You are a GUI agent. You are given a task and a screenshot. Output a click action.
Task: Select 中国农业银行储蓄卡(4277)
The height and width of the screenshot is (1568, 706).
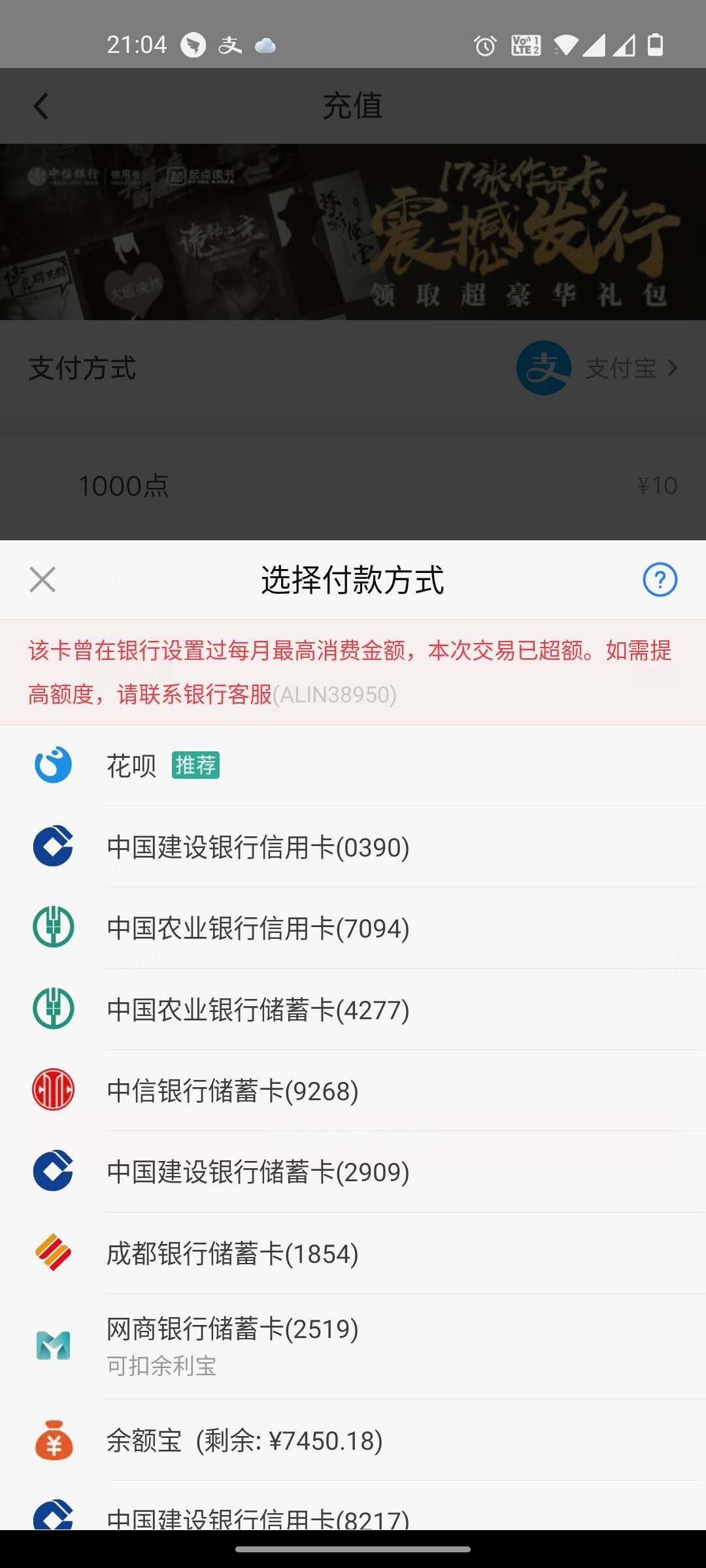pyautogui.click(x=353, y=1010)
